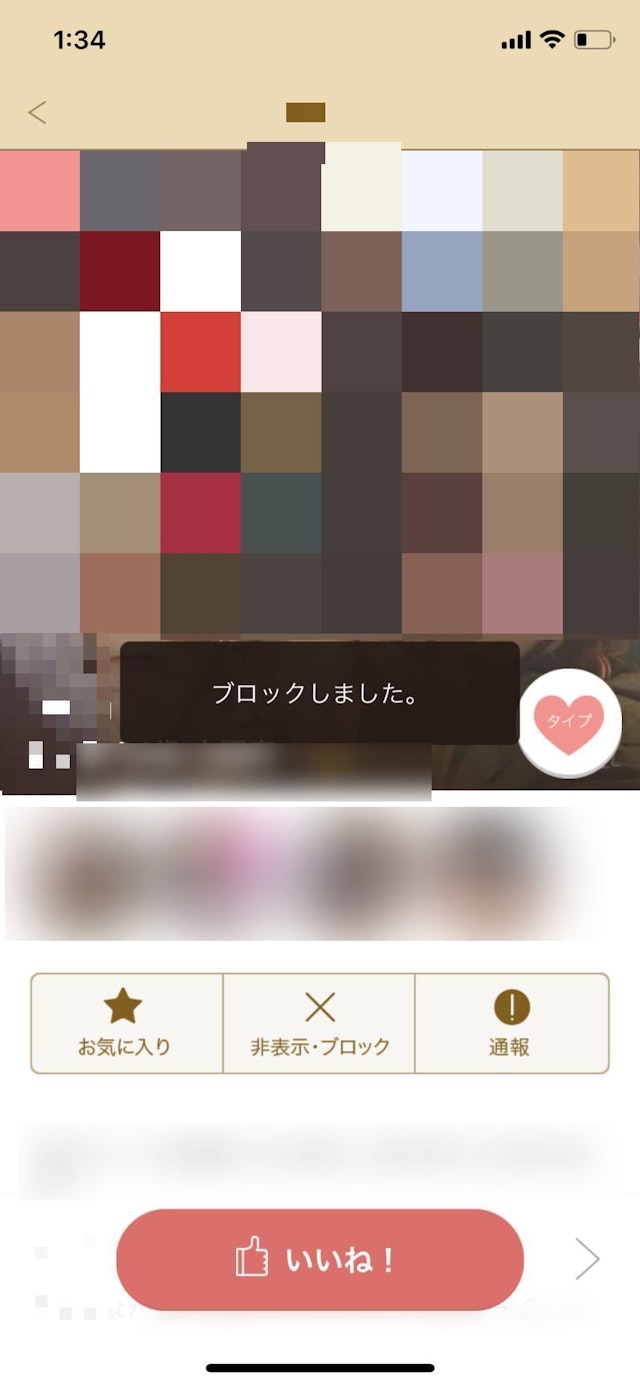
Task: Select 非表示・ブロック option
Action: [x=319, y=1023]
